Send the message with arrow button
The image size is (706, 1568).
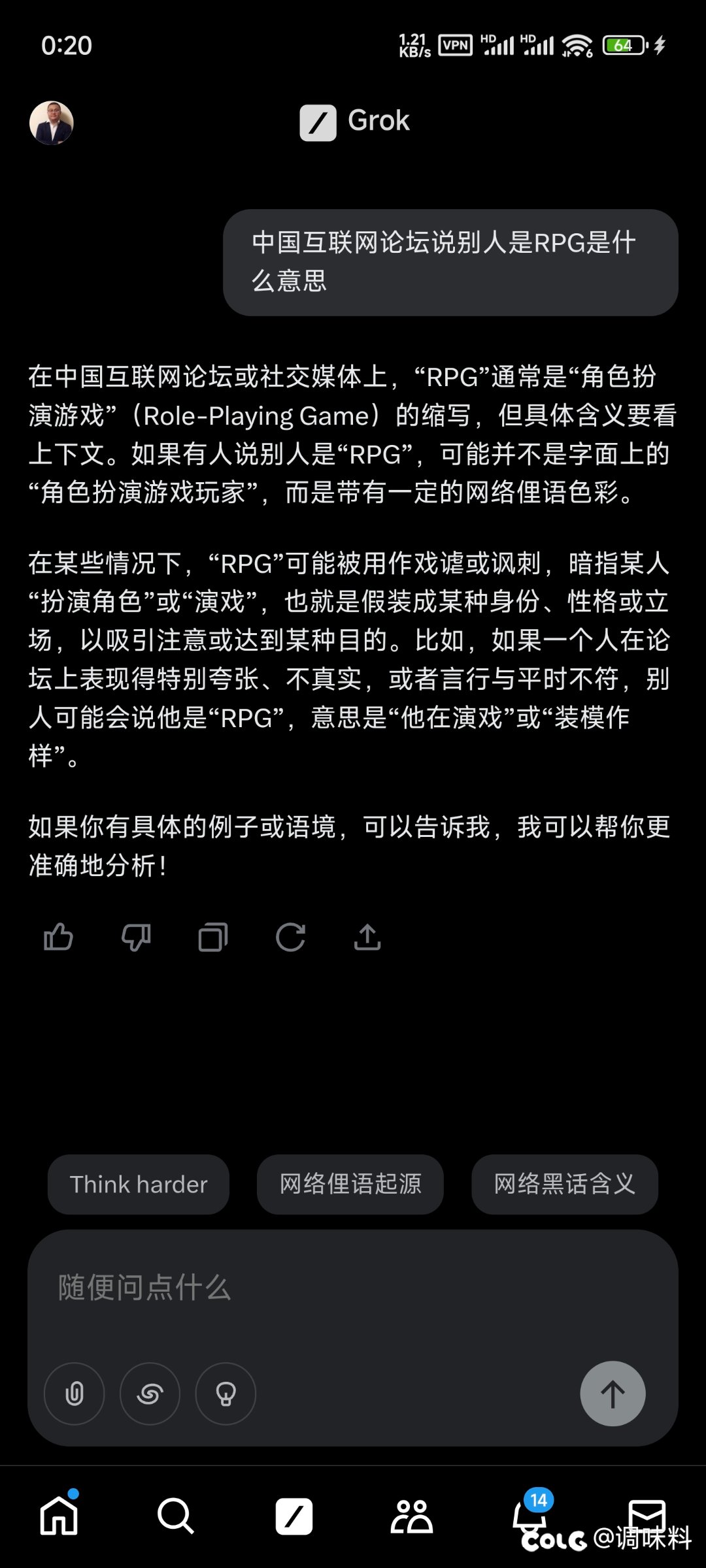(x=613, y=1394)
